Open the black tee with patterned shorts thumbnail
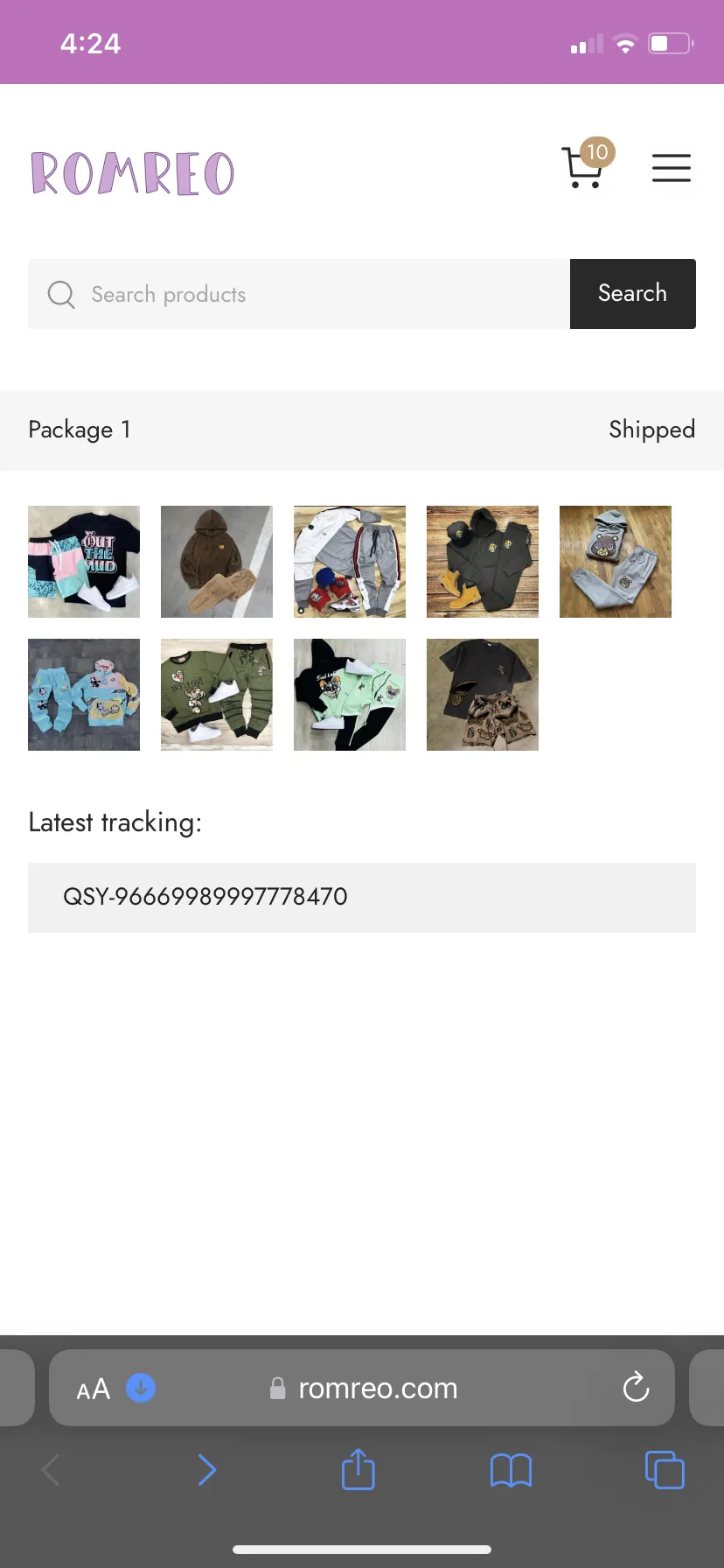 coord(483,695)
